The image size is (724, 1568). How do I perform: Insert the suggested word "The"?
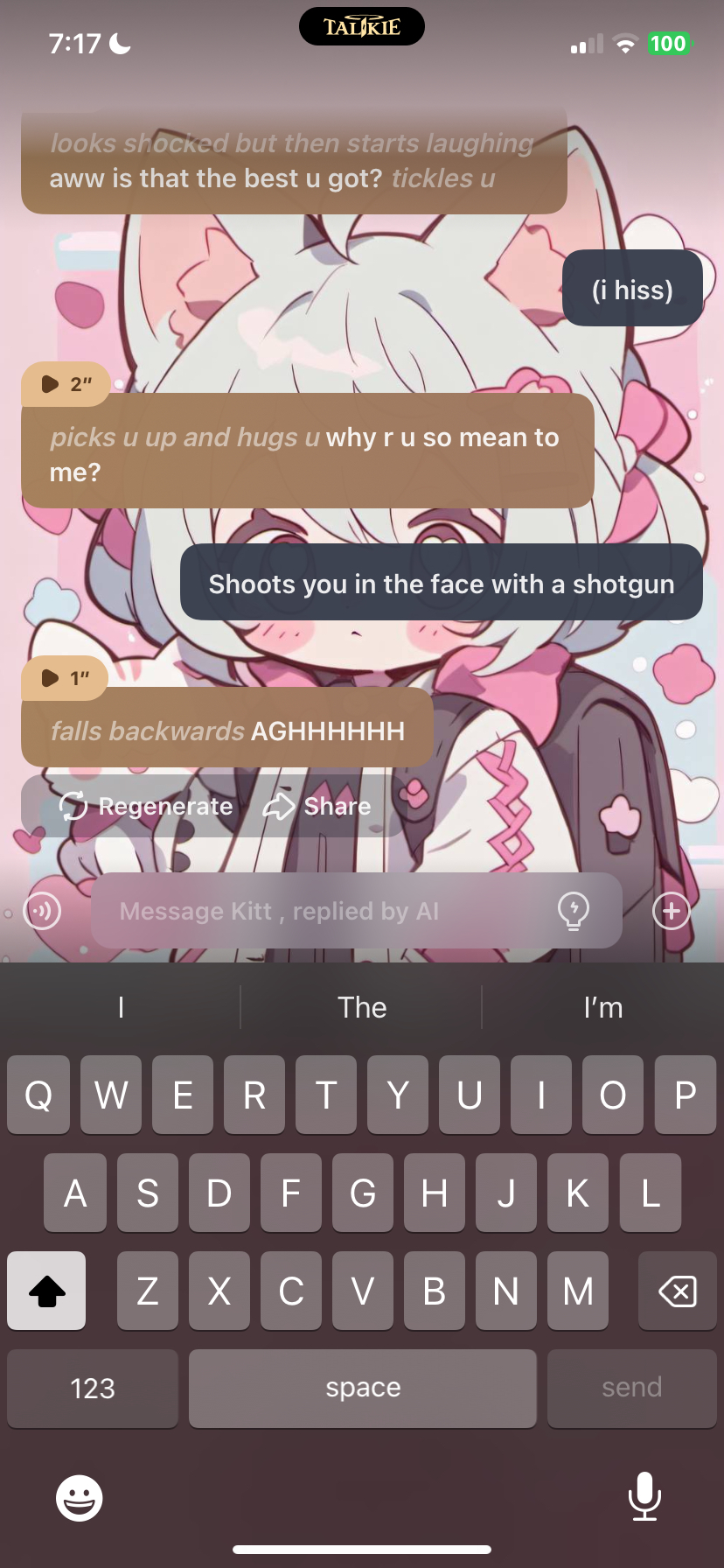point(362,1007)
